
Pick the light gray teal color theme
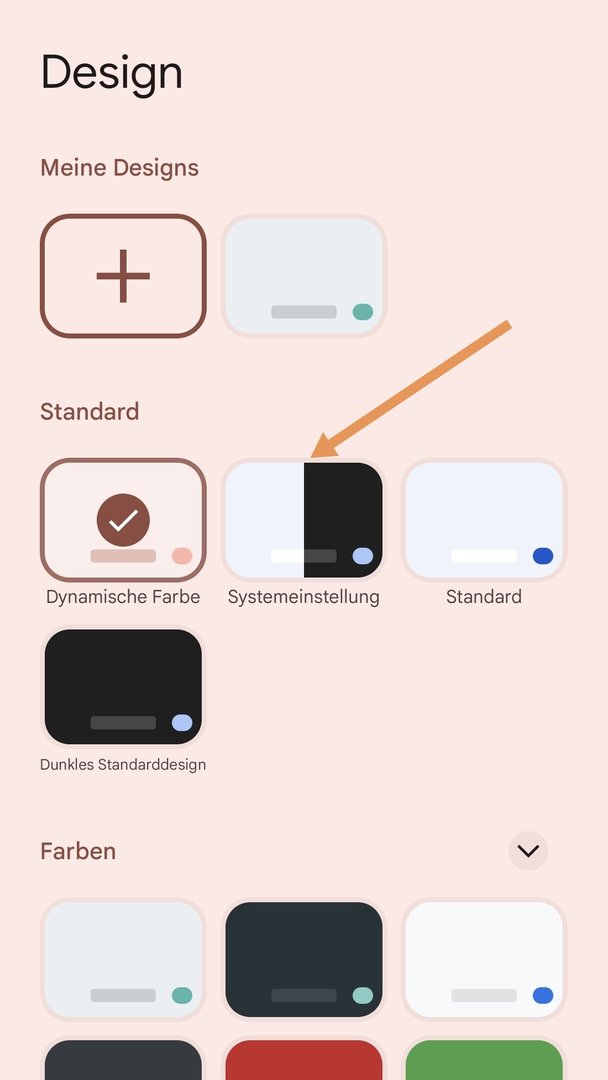[x=123, y=959]
